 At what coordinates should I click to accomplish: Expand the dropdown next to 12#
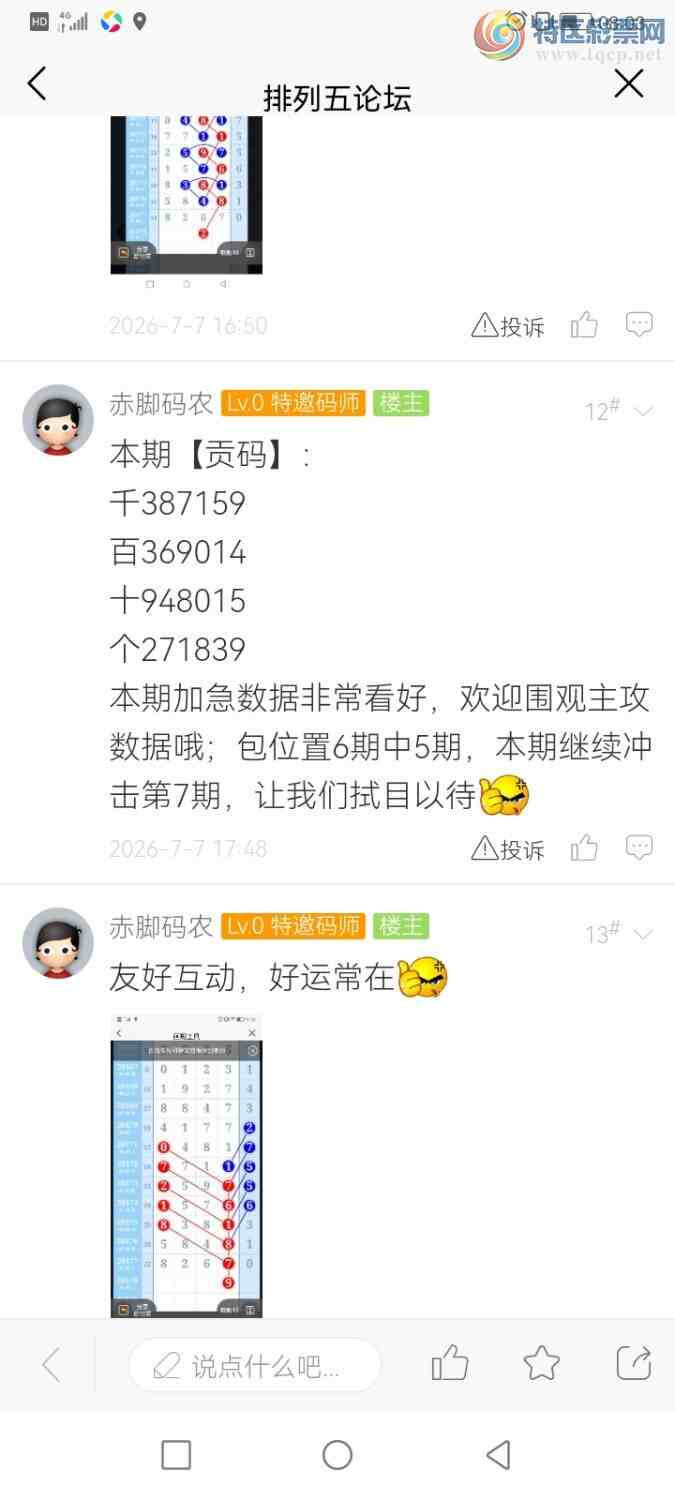(x=644, y=411)
